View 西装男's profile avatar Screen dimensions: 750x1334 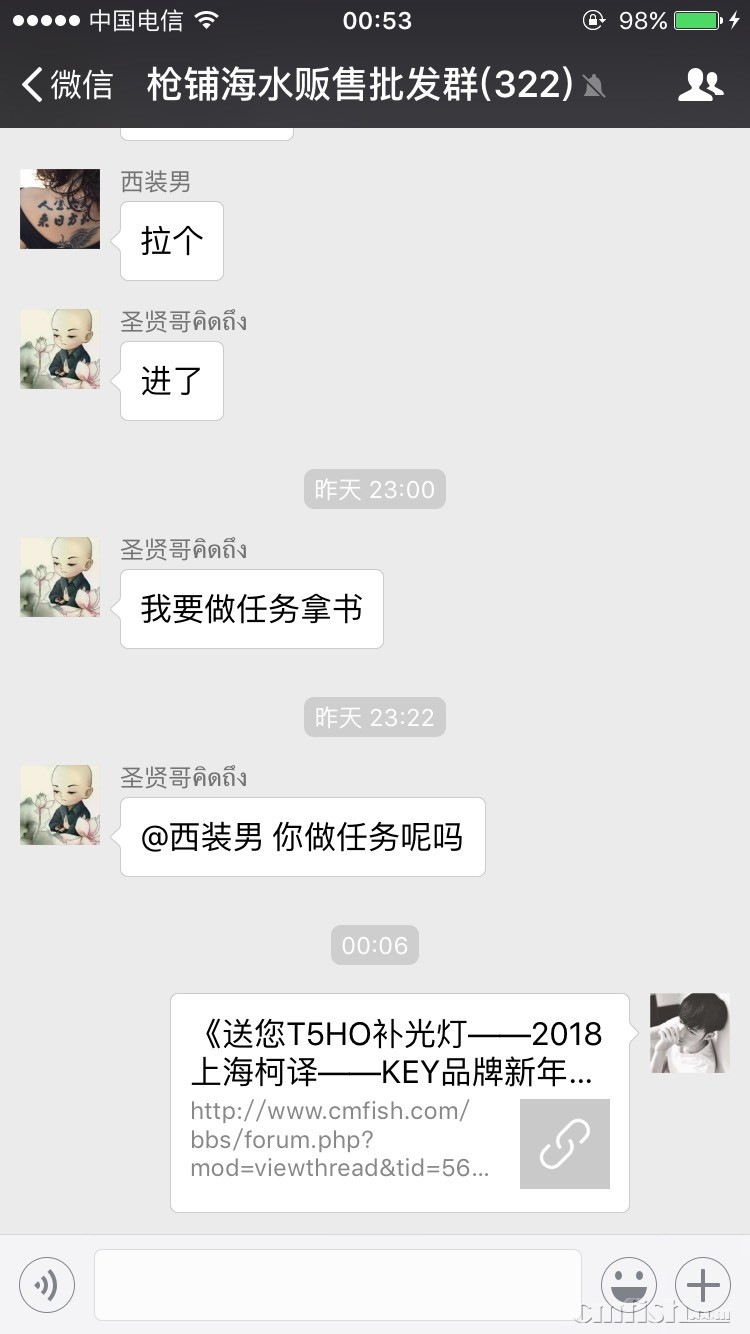coord(60,209)
